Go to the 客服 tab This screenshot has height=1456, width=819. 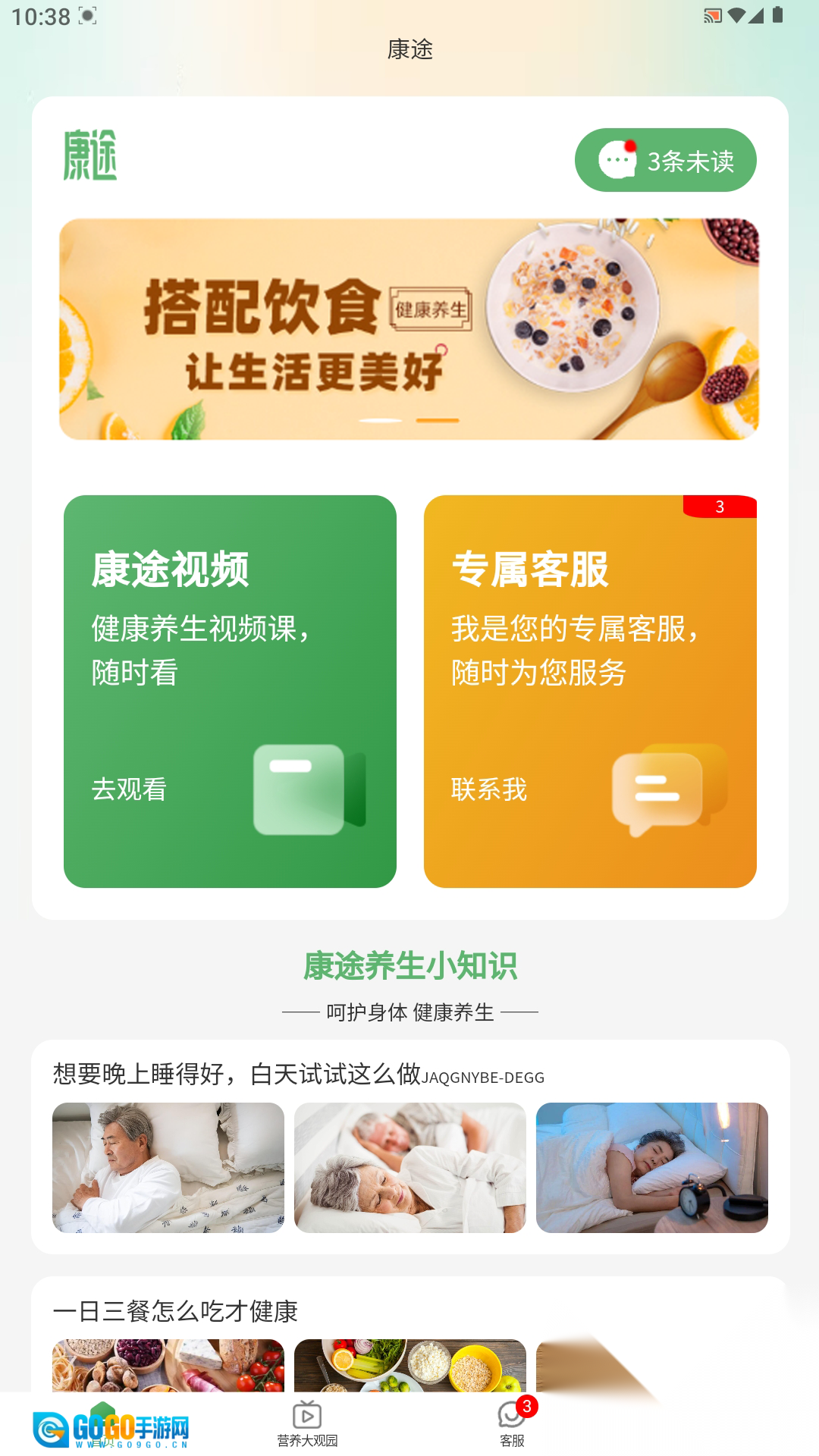point(512,1423)
